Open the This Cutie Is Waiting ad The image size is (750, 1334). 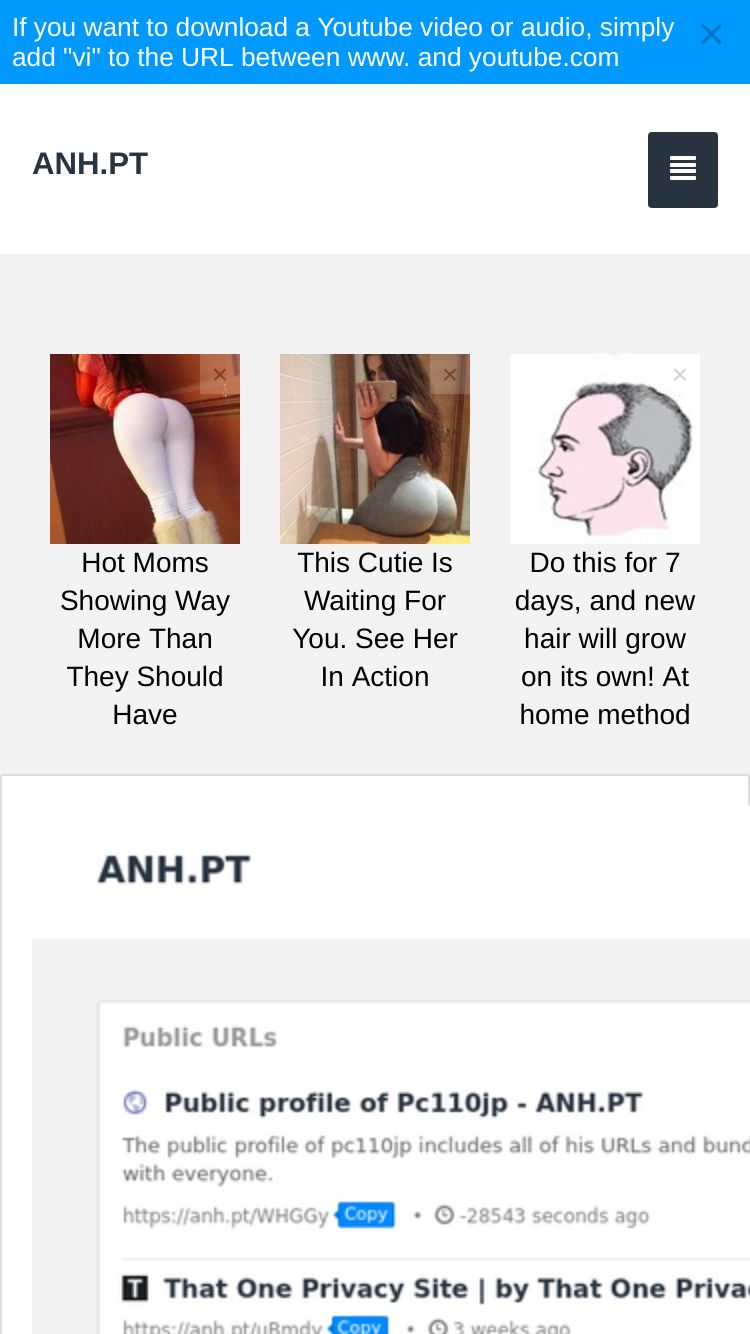click(x=375, y=524)
